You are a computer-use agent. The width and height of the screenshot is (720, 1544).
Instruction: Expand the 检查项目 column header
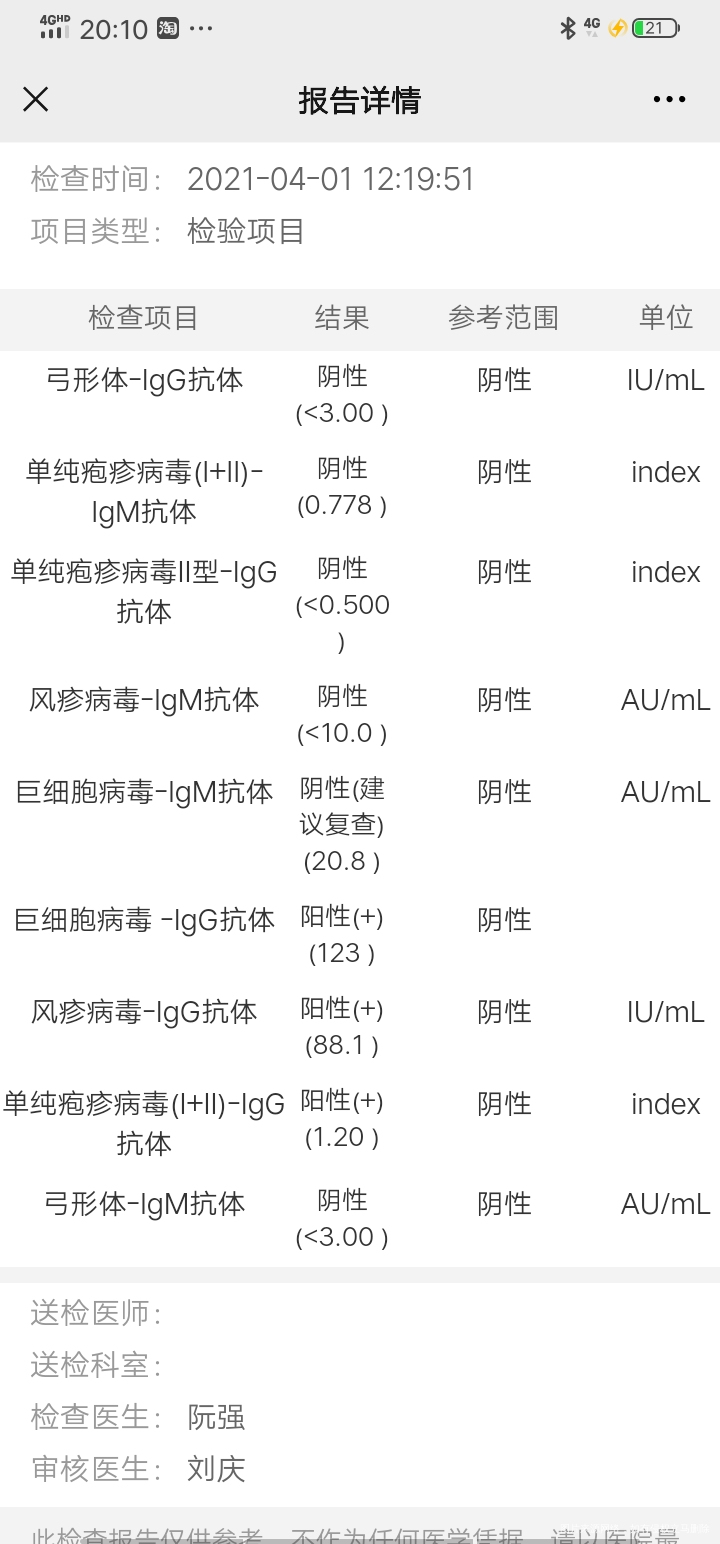coord(145,318)
